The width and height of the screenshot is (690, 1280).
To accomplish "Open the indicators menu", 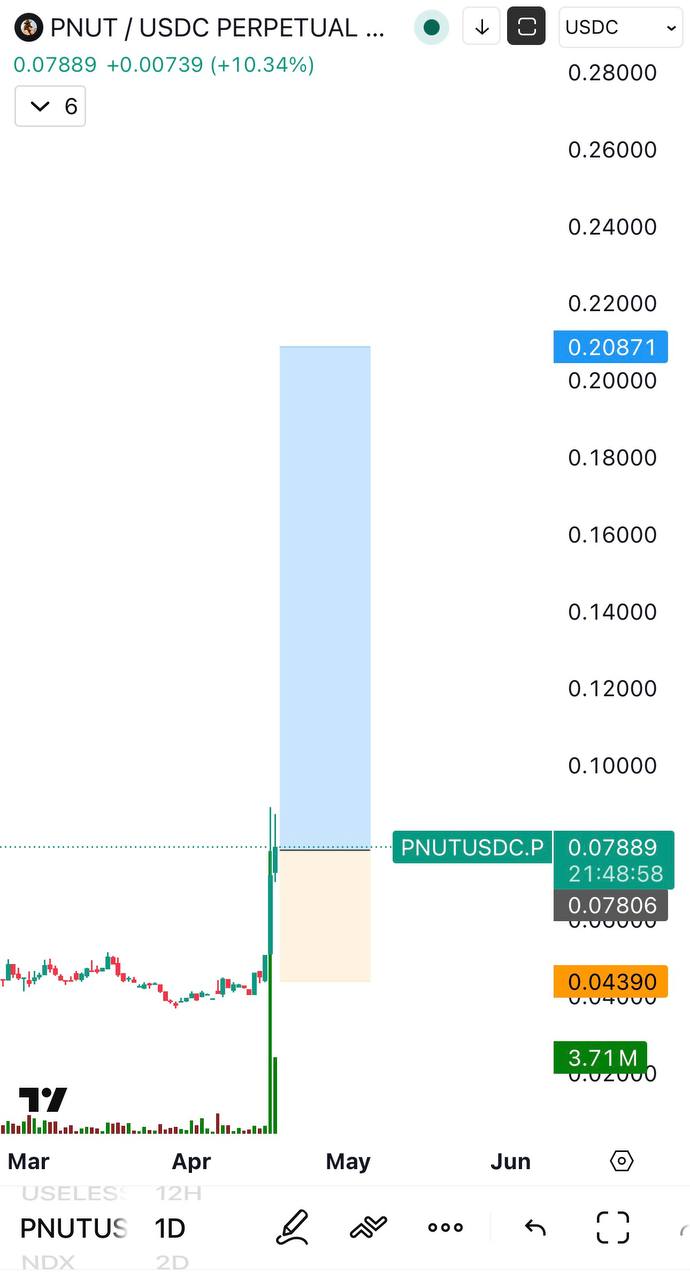I will tap(368, 1227).
